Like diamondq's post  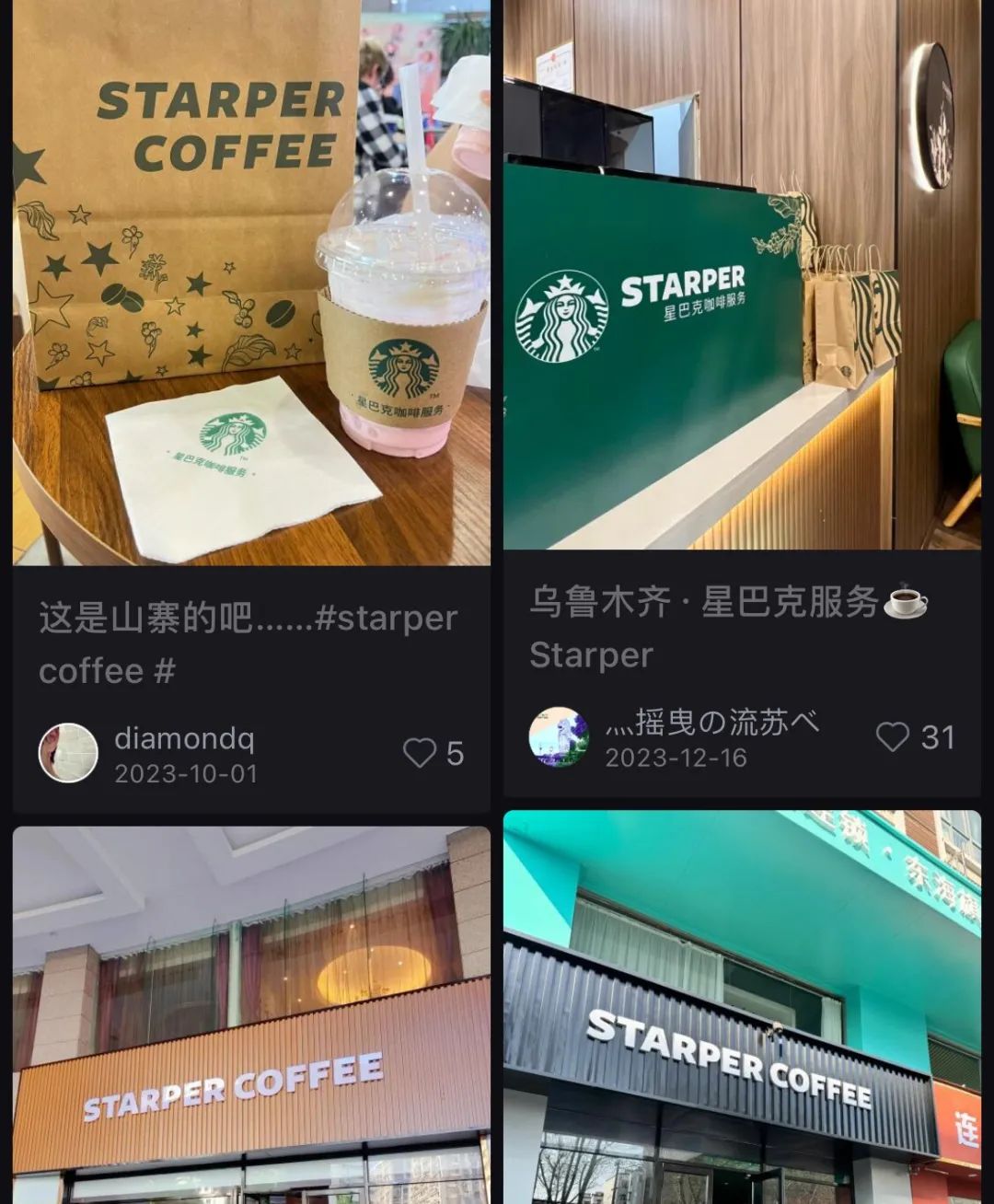tap(420, 753)
